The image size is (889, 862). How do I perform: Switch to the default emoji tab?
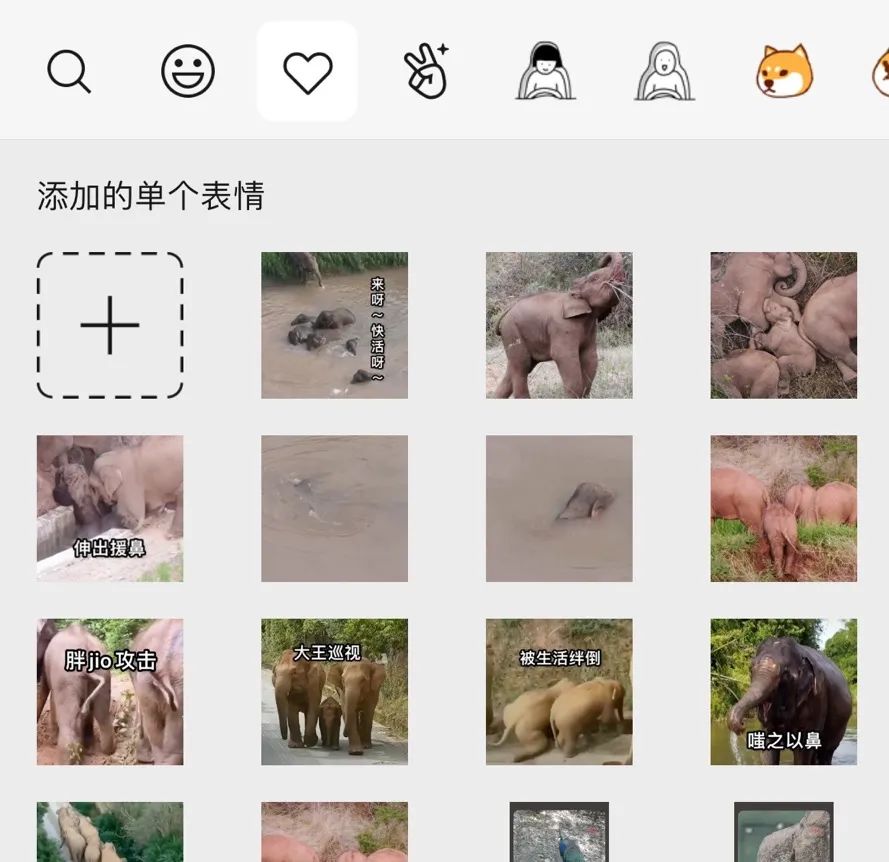188,72
